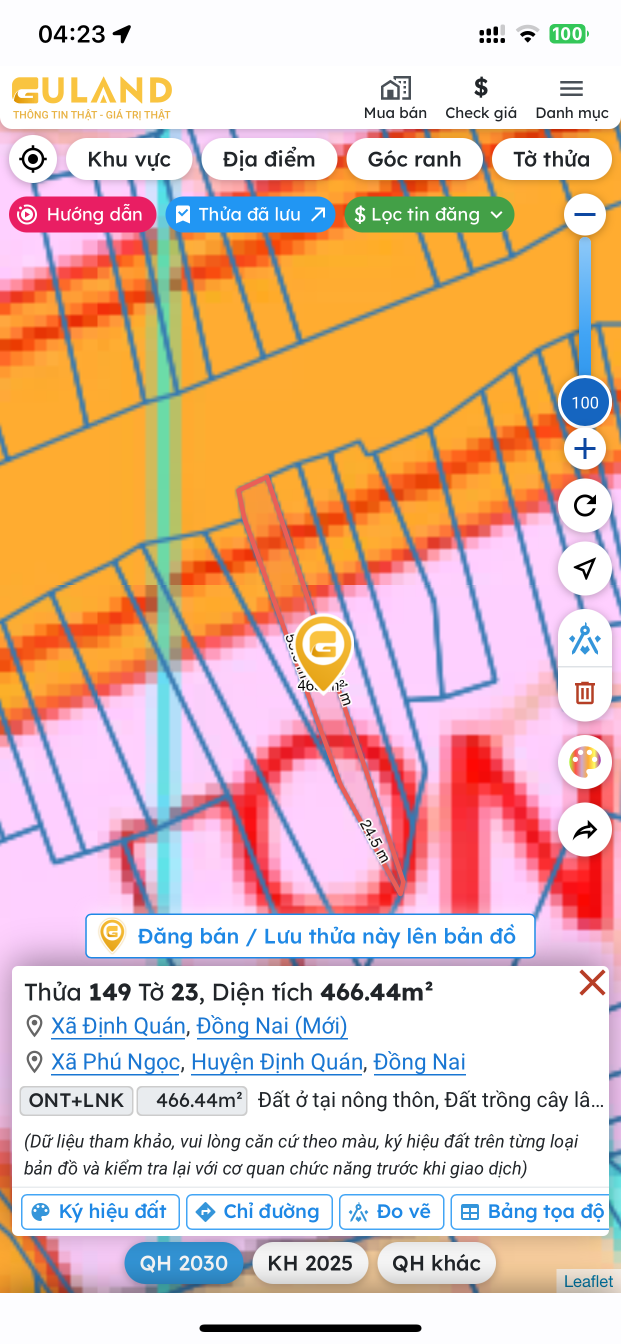The height and width of the screenshot is (1344, 621).
Task: Open Hướng dẫn guide
Action: click(x=83, y=214)
